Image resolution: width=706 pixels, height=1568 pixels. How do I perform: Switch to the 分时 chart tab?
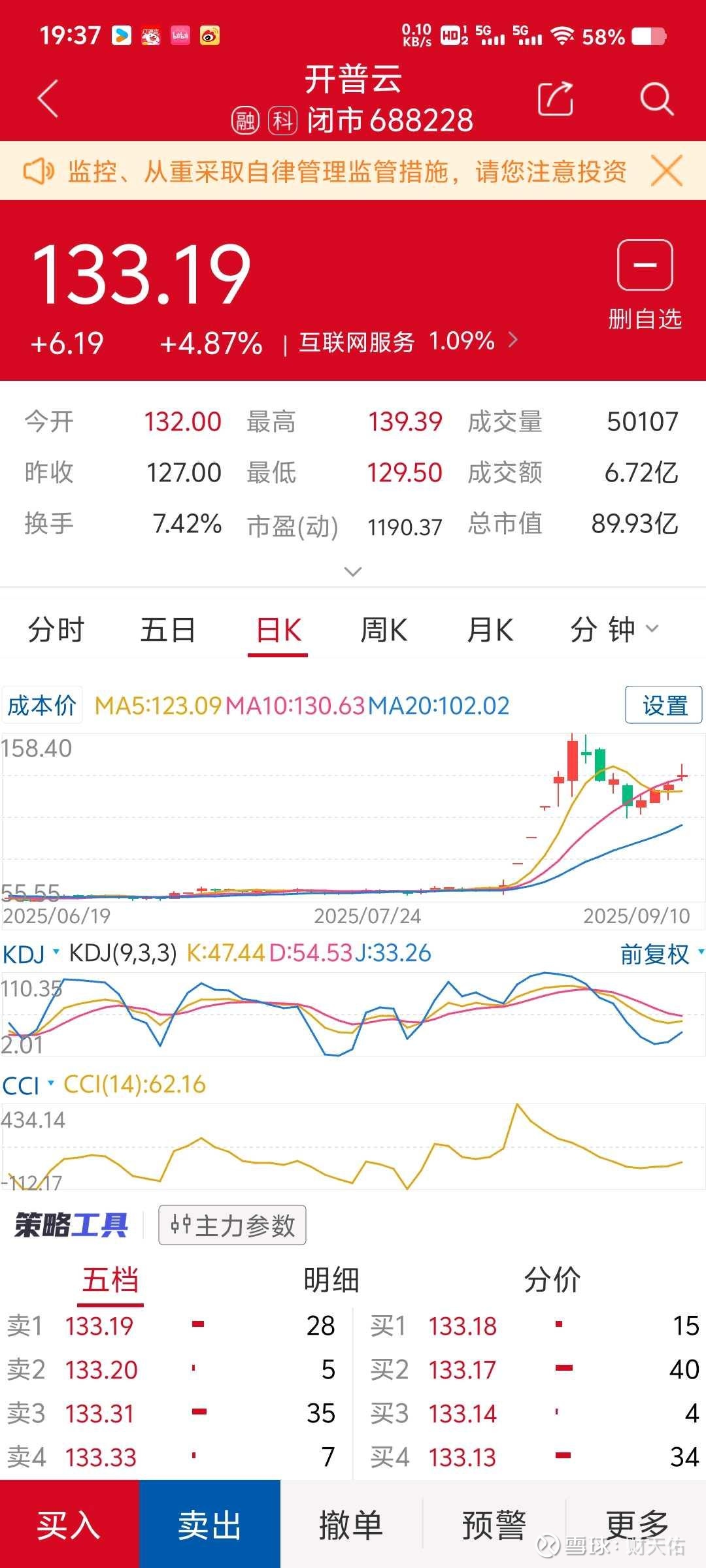click(x=56, y=630)
